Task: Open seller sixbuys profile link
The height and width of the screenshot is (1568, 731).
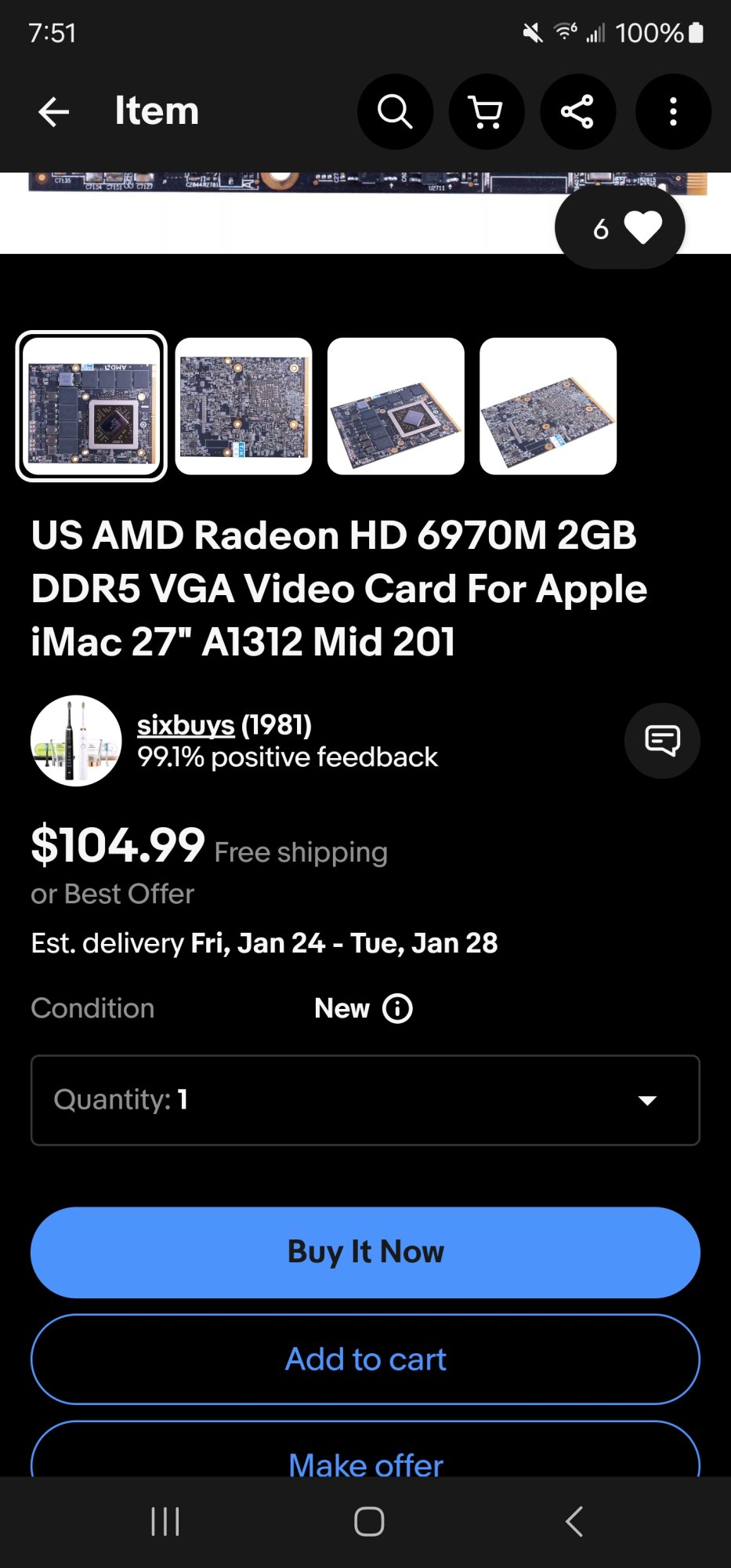Action: pyautogui.click(x=186, y=725)
